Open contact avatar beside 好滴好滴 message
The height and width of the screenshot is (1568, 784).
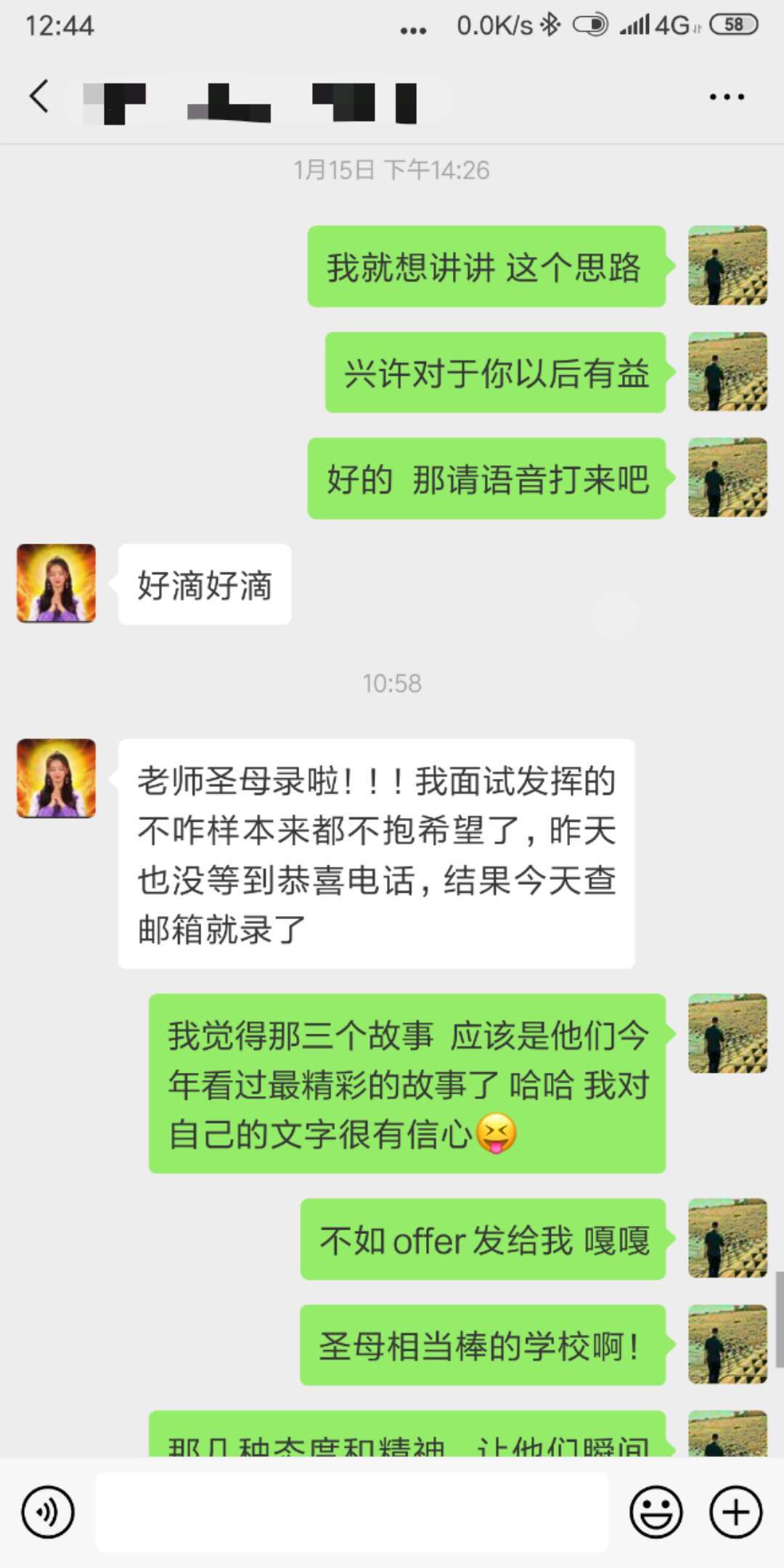pos(57,584)
